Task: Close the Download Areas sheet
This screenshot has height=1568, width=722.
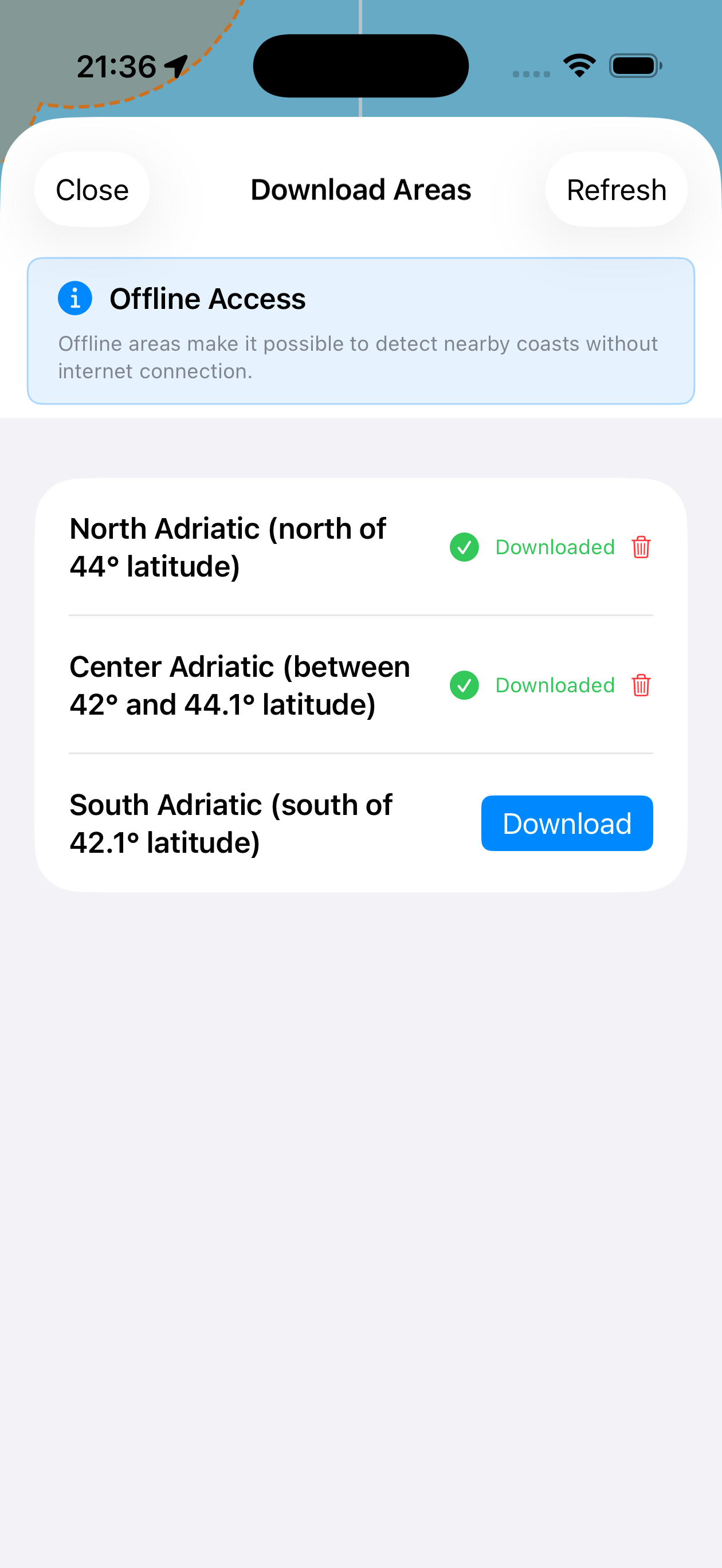Action: coord(92,189)
